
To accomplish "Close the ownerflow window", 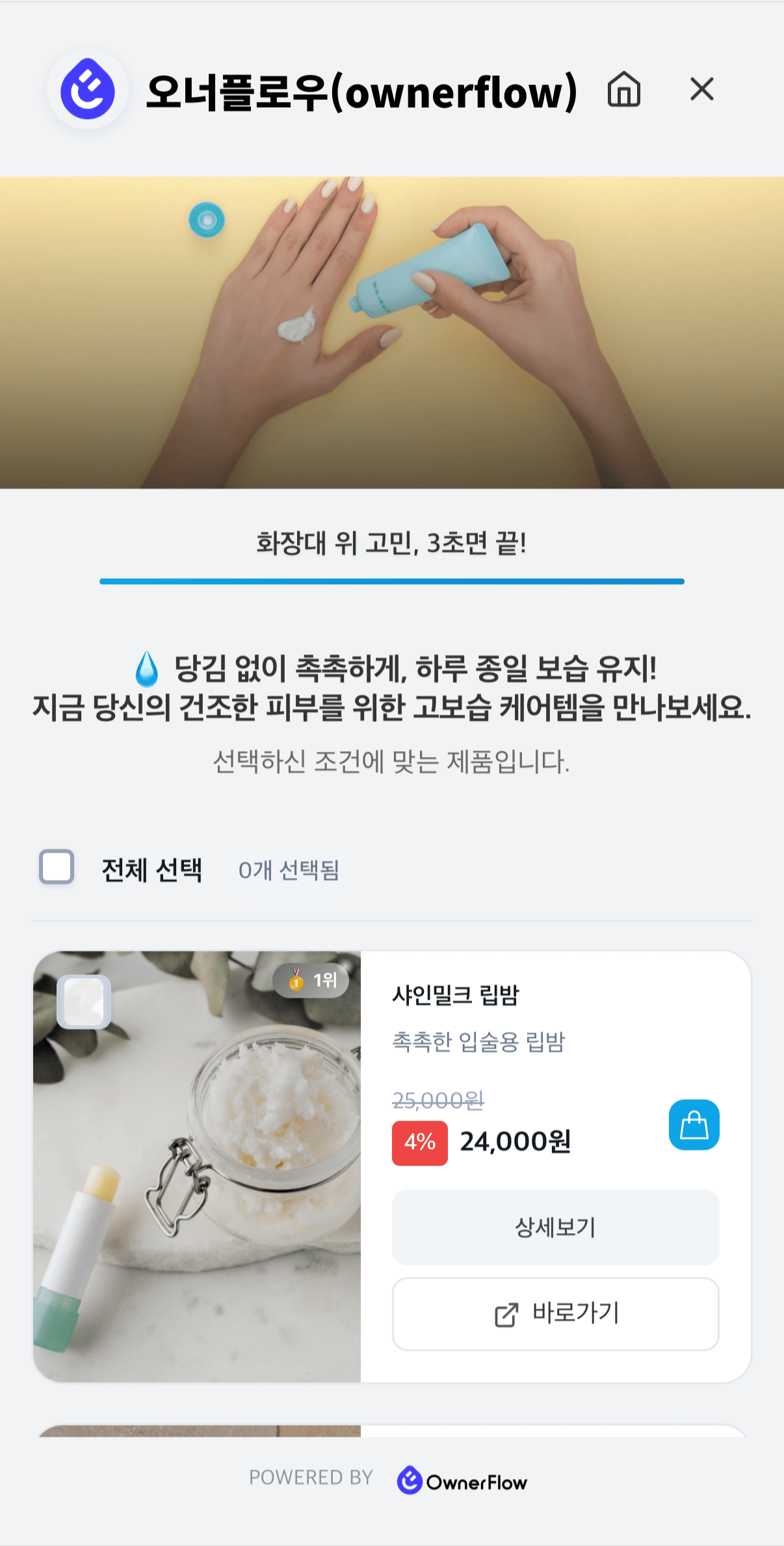I will click(701, 89).
